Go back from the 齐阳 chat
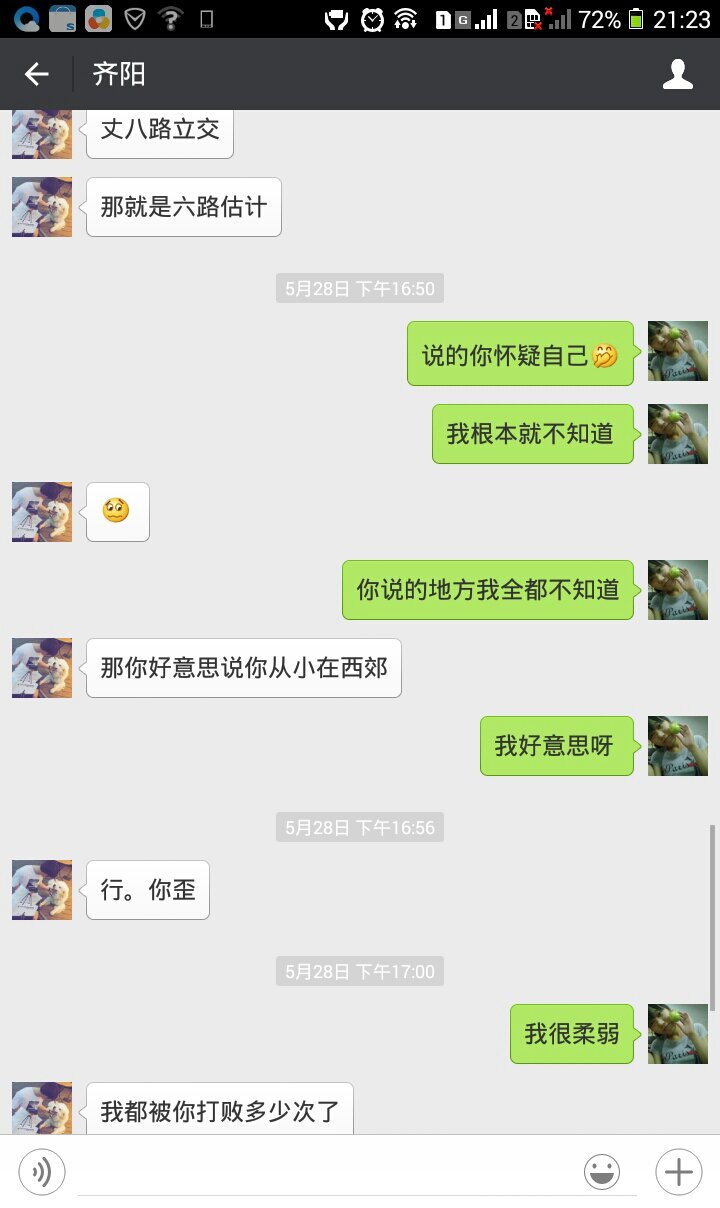The image size is (720, 1208). click(x=37, y=74)
